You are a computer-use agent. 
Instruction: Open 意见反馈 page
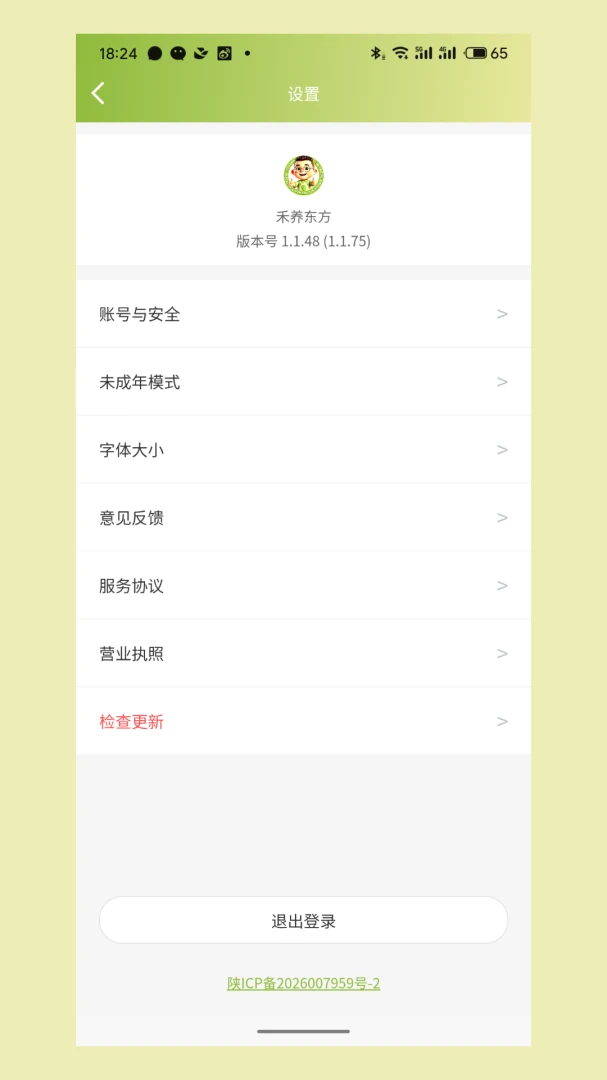(303, 517)
